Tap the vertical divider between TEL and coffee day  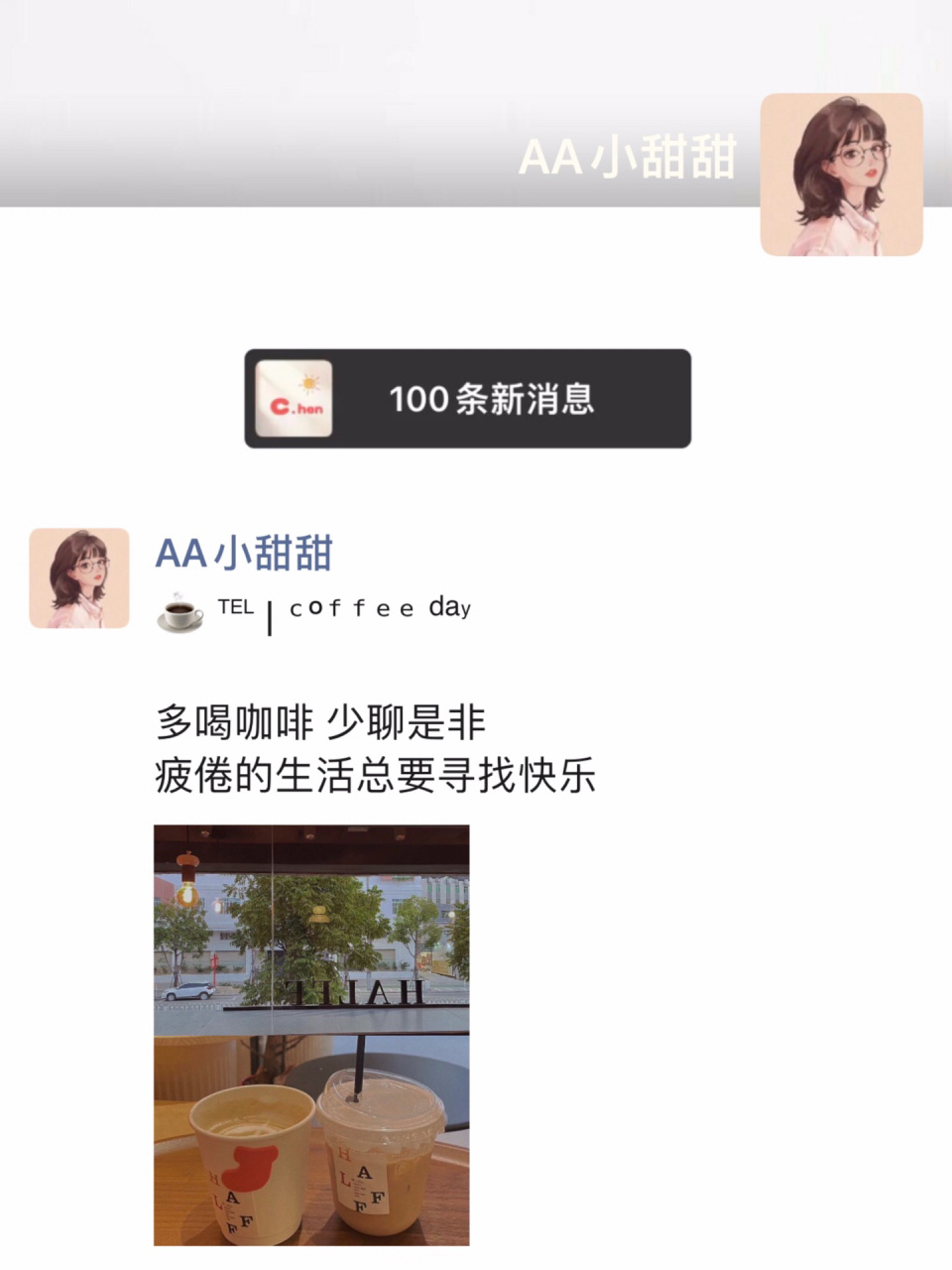pos(268,615)
